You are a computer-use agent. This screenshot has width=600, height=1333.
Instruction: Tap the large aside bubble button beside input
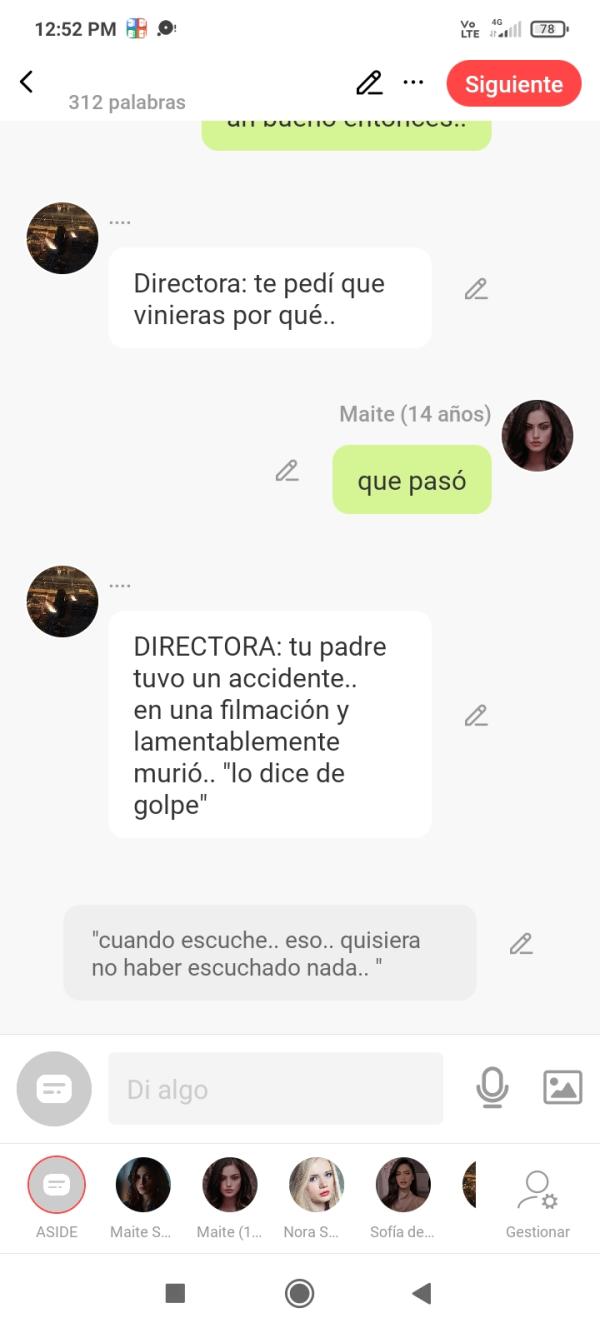[x=54, y=1089]
